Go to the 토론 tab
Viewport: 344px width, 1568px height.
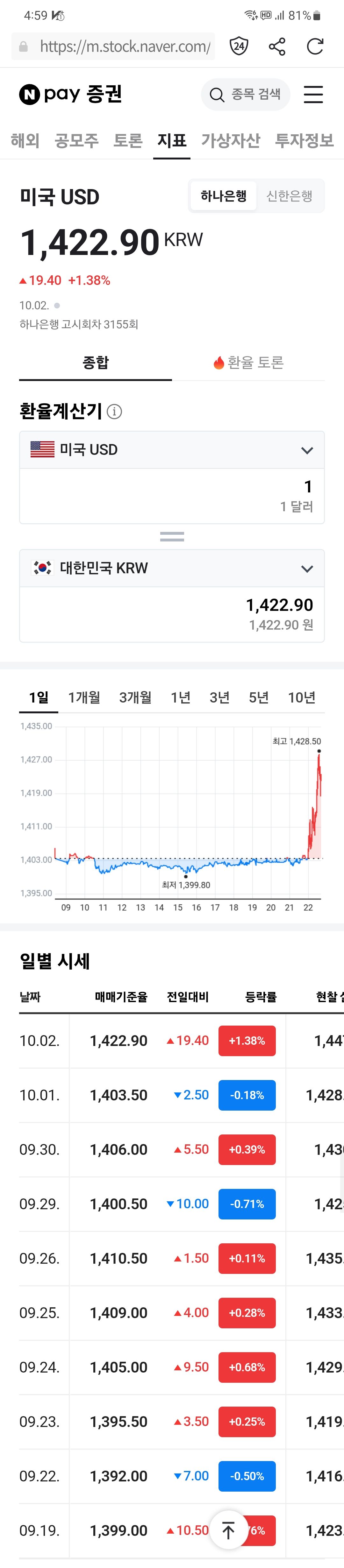[128, 141]
